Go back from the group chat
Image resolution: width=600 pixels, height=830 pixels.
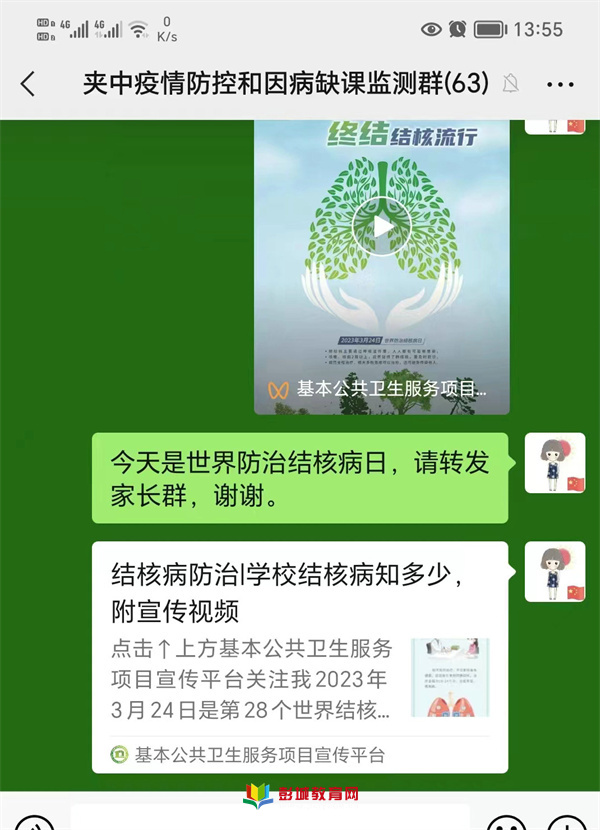(28, 84)
